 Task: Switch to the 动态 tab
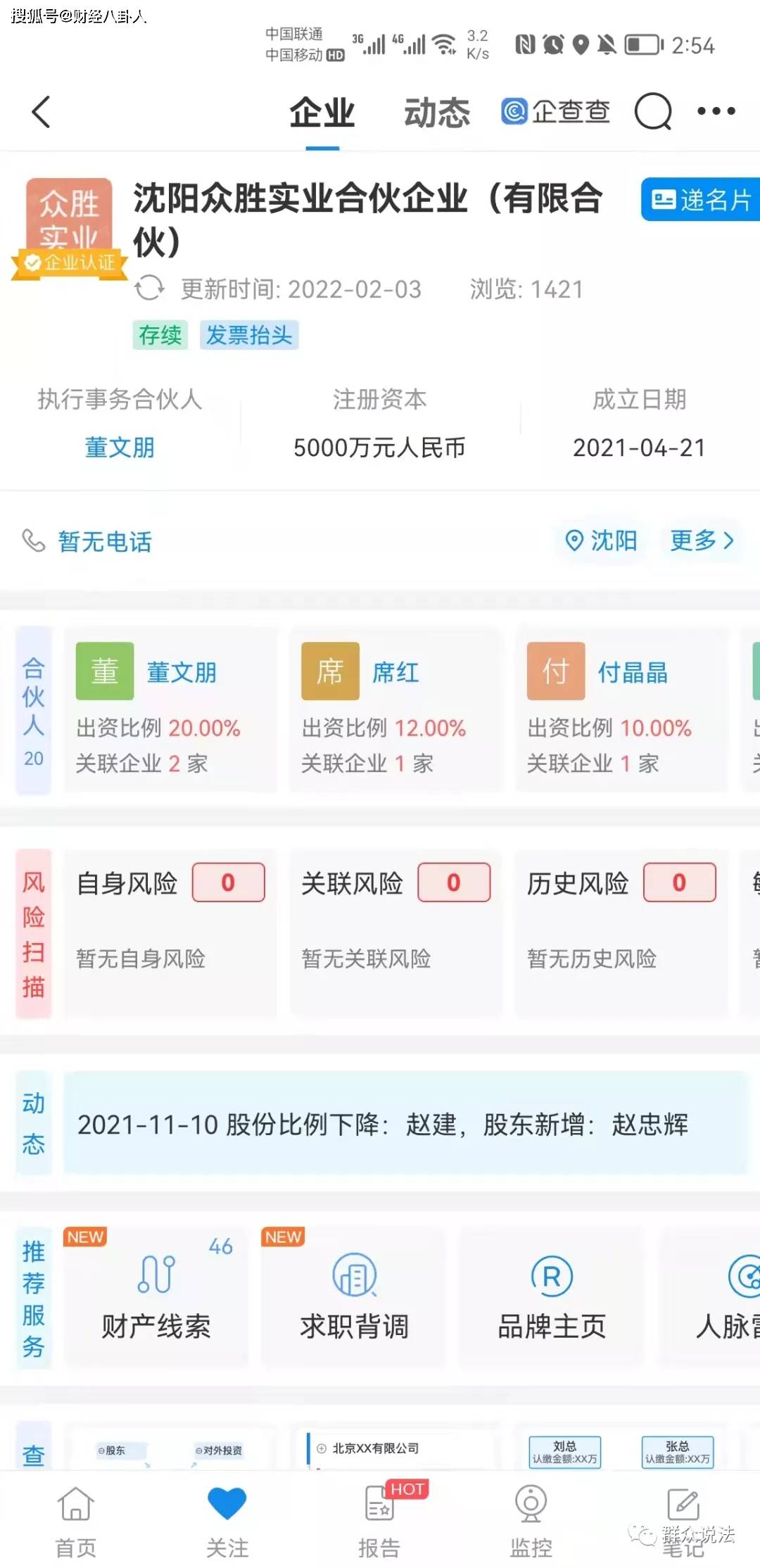tap(437, 113)
